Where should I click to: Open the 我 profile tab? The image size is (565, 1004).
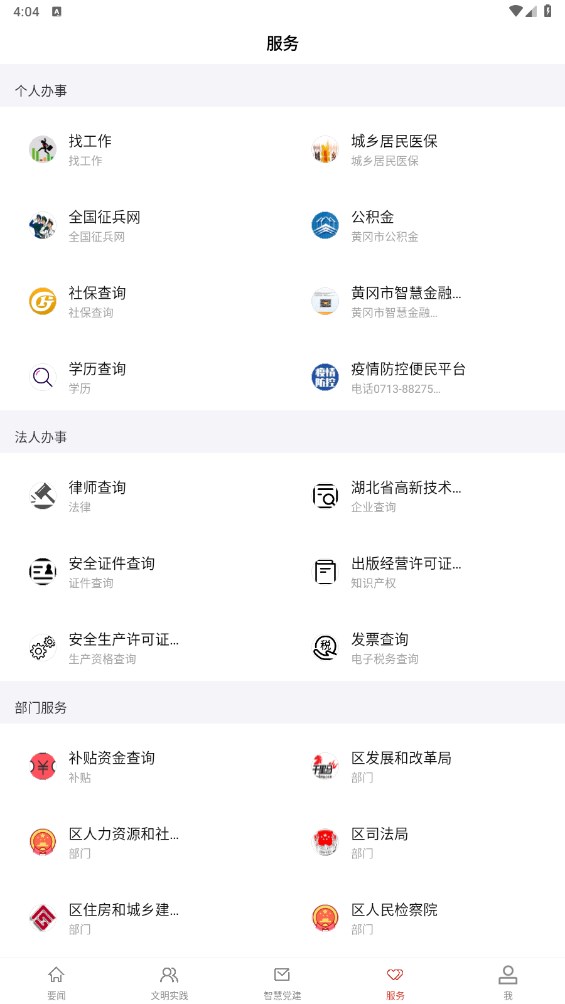coord(508,982)
